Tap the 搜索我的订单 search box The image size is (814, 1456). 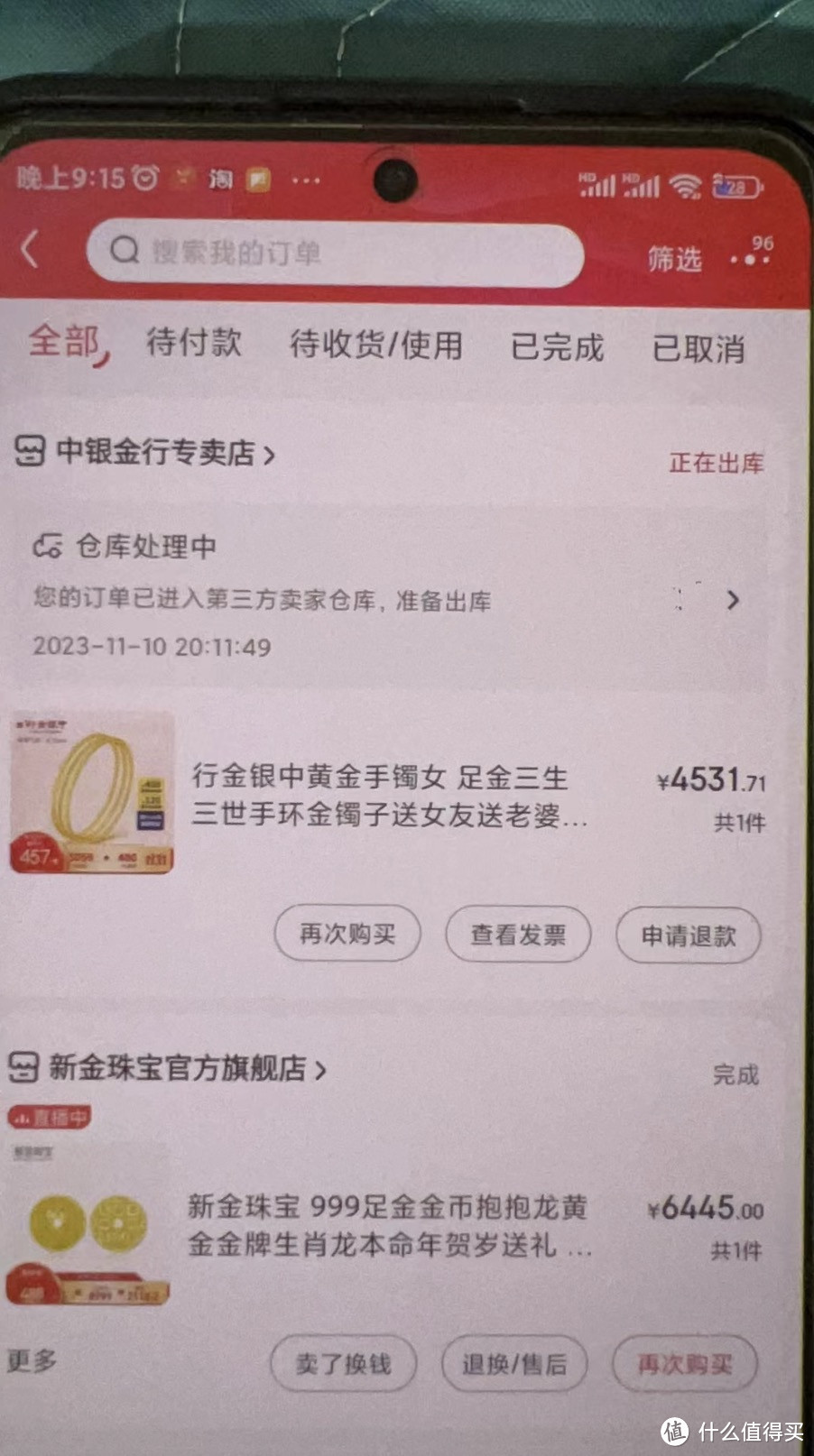(335, 253)
